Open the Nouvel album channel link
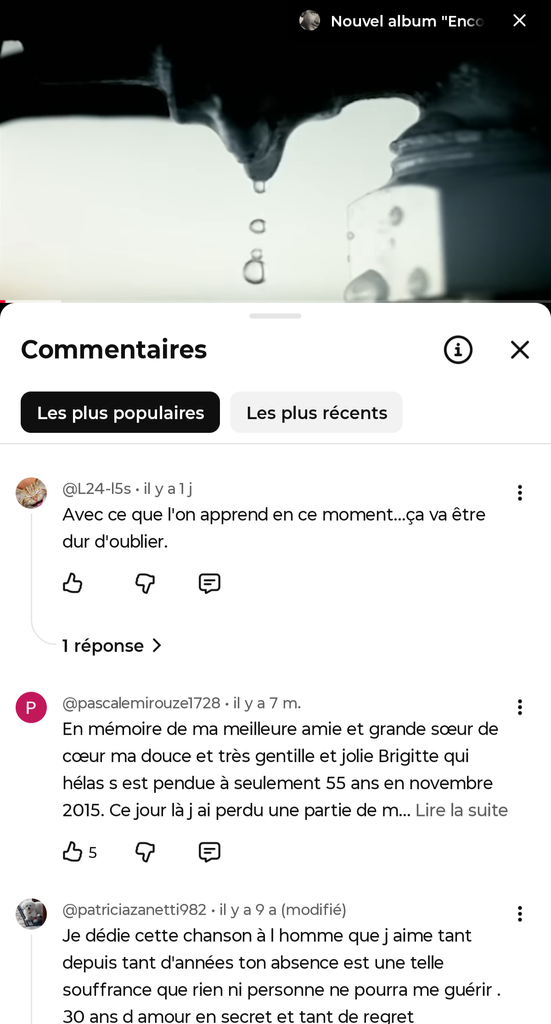Viewport: 551px width, 1024px height. [392, 21]
